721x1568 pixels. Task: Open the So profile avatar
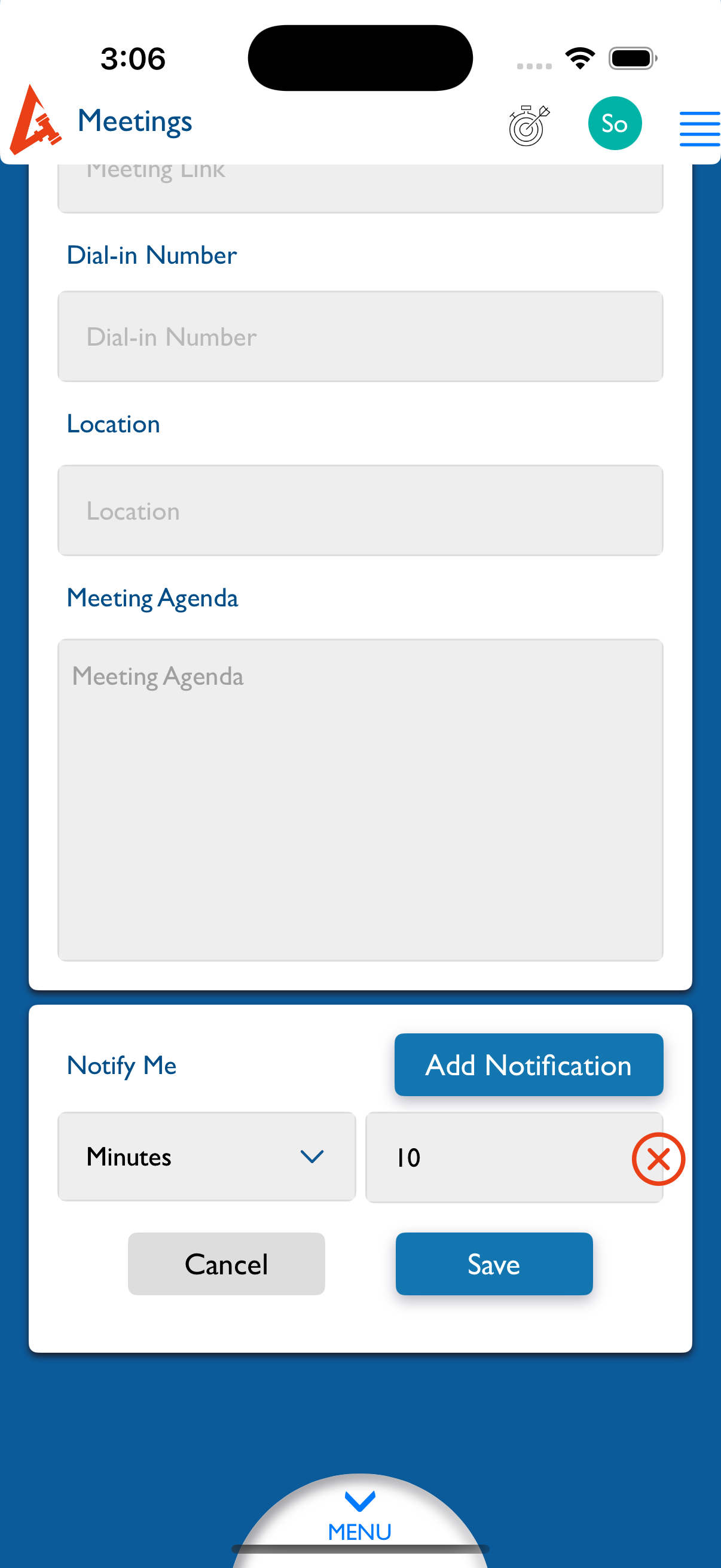coord(615,124)
